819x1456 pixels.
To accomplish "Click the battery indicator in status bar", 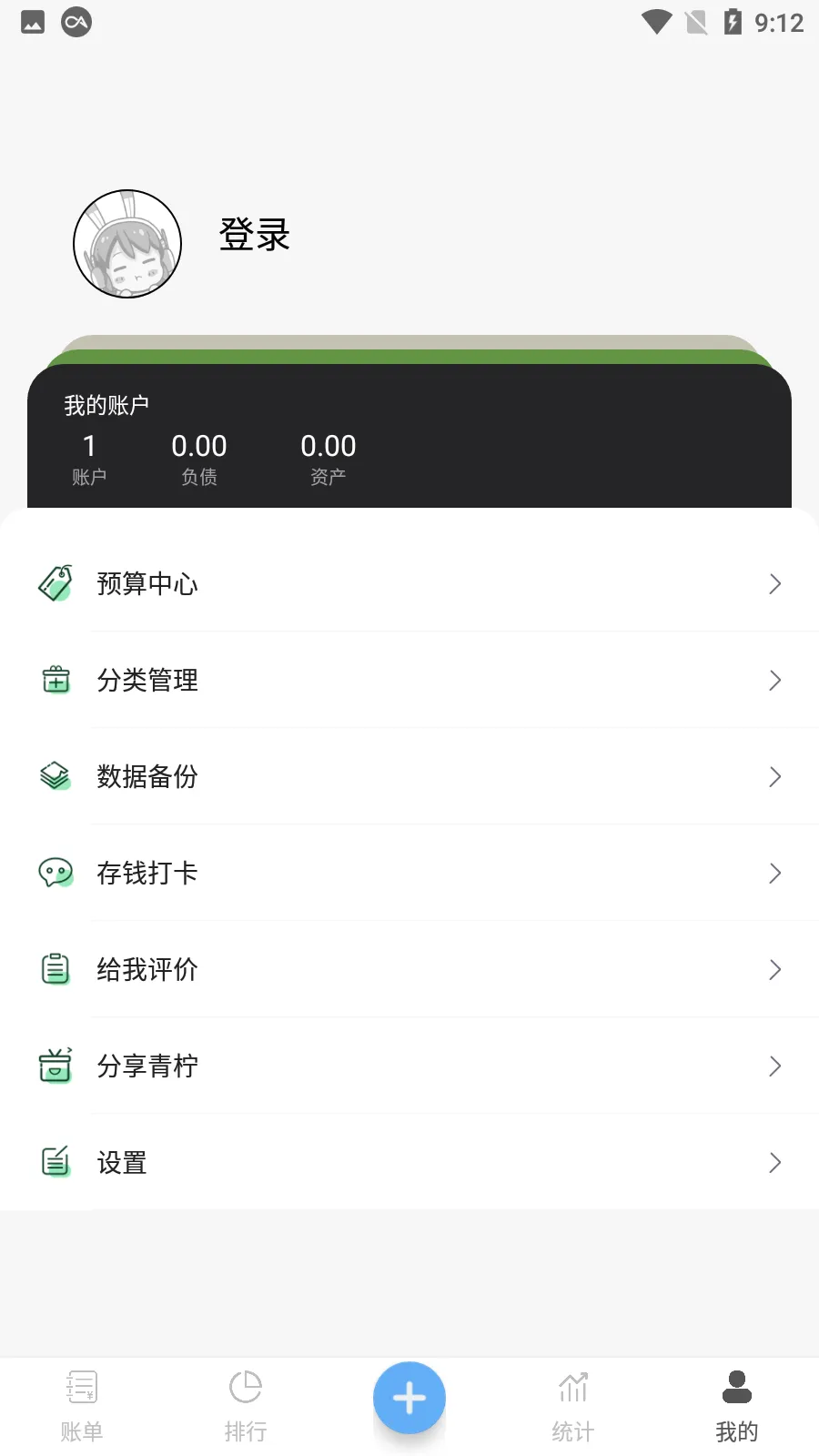I will tap(733, 22).
